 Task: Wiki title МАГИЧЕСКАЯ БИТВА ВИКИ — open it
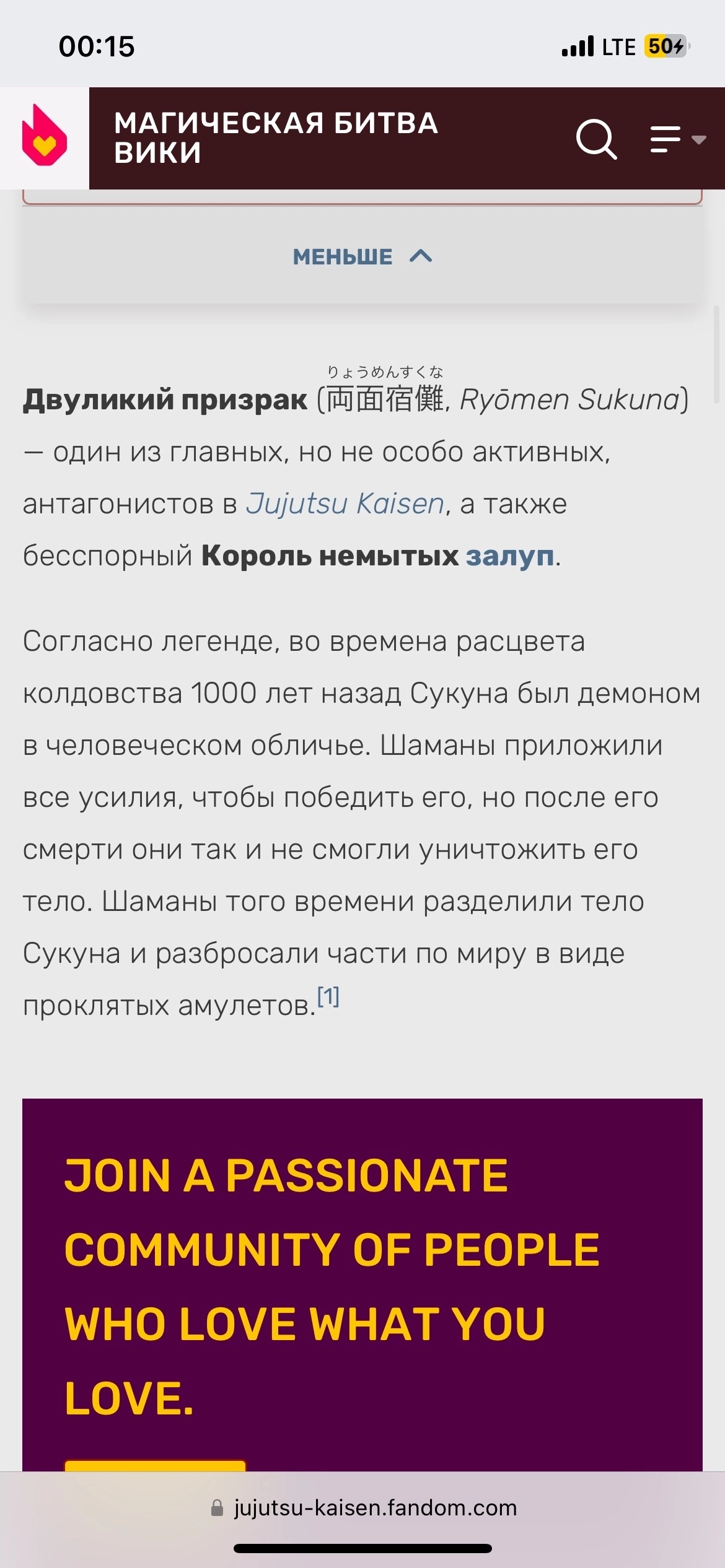coord(276,137)
